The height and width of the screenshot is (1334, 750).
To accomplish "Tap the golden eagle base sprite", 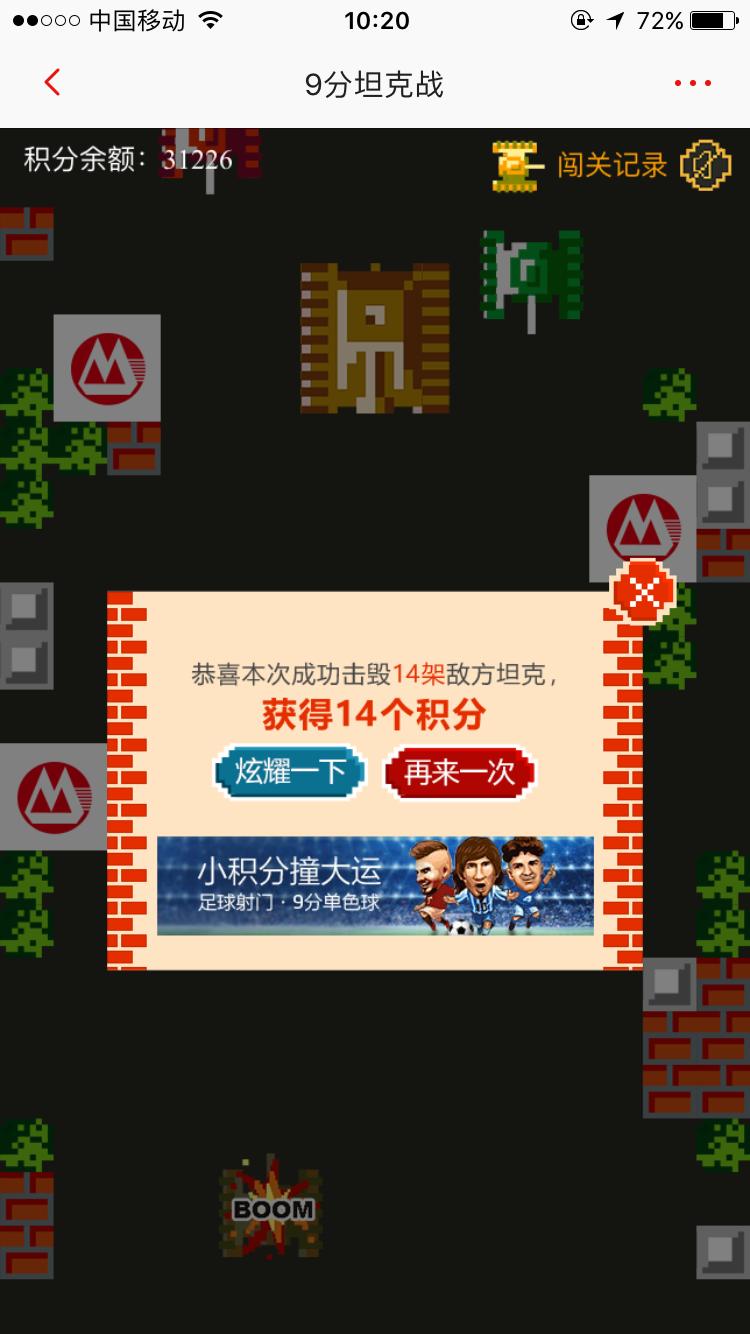I will 375,338.
